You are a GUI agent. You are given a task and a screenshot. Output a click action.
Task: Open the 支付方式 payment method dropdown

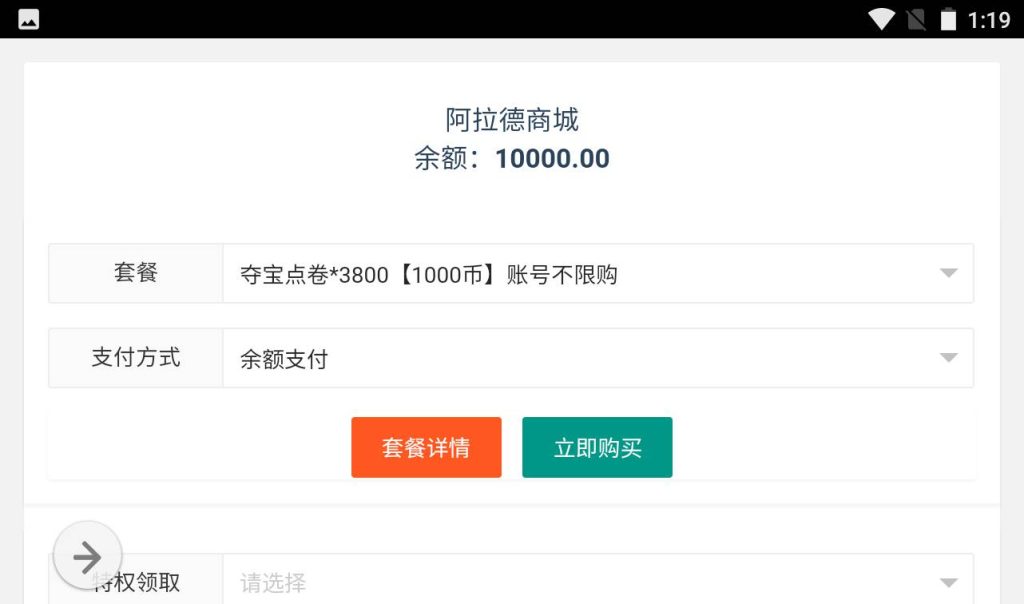597,358
